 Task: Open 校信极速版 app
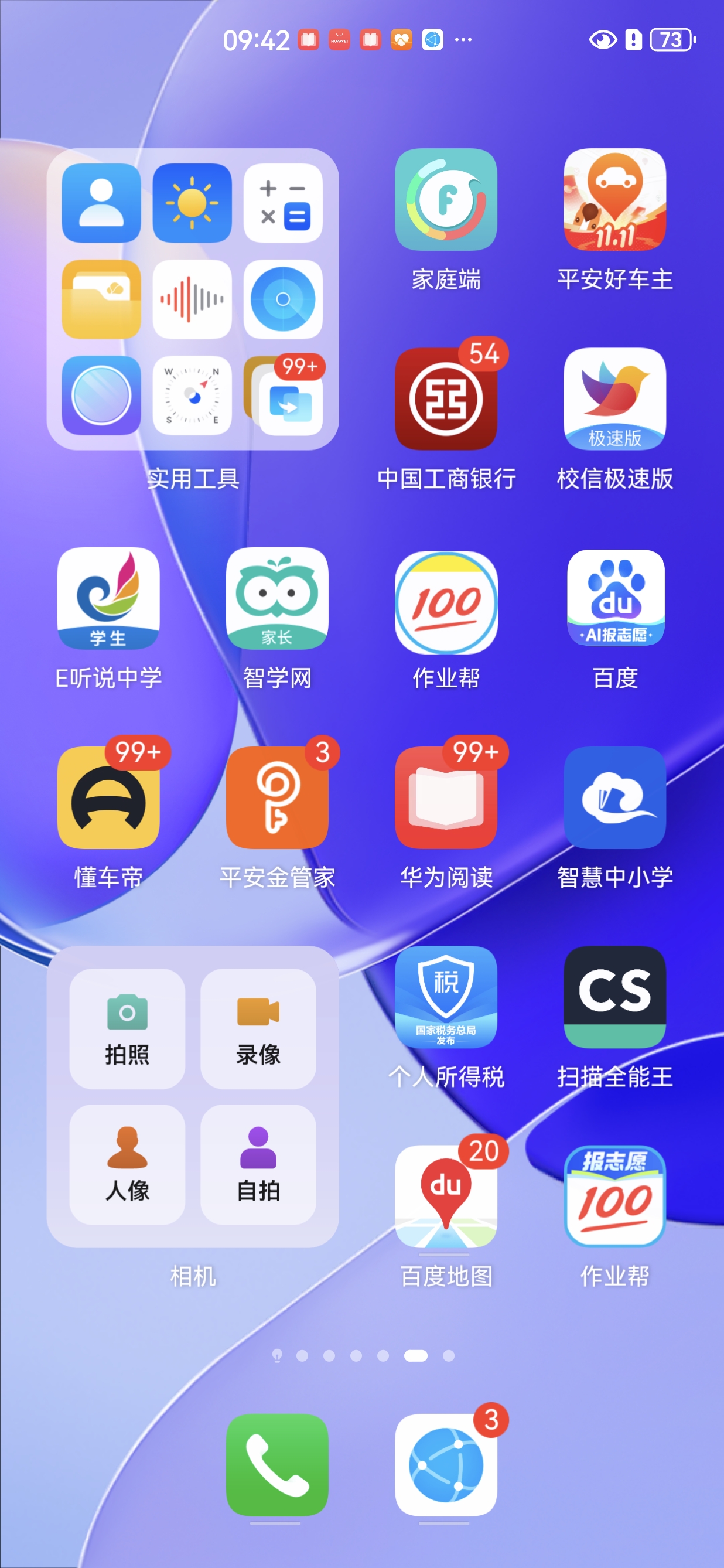(614, 398)
